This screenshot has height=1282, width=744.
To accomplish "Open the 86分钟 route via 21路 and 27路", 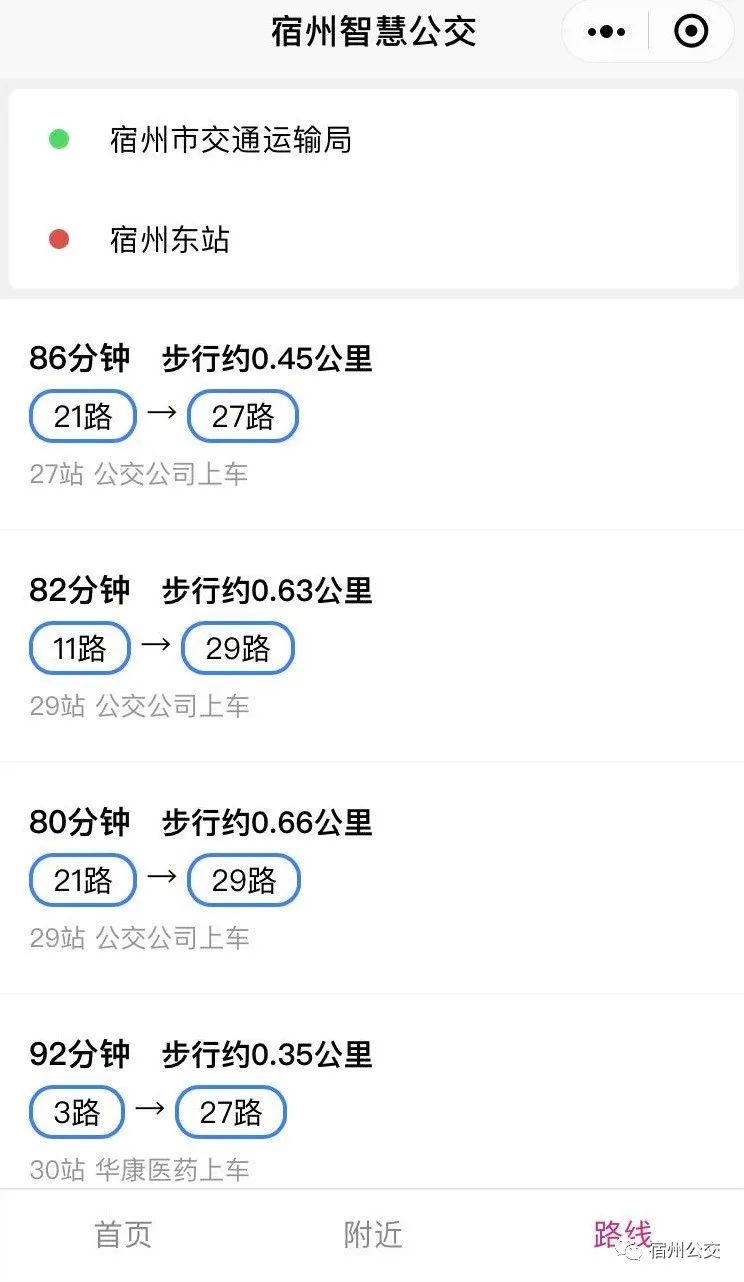I will coord(372,415).
